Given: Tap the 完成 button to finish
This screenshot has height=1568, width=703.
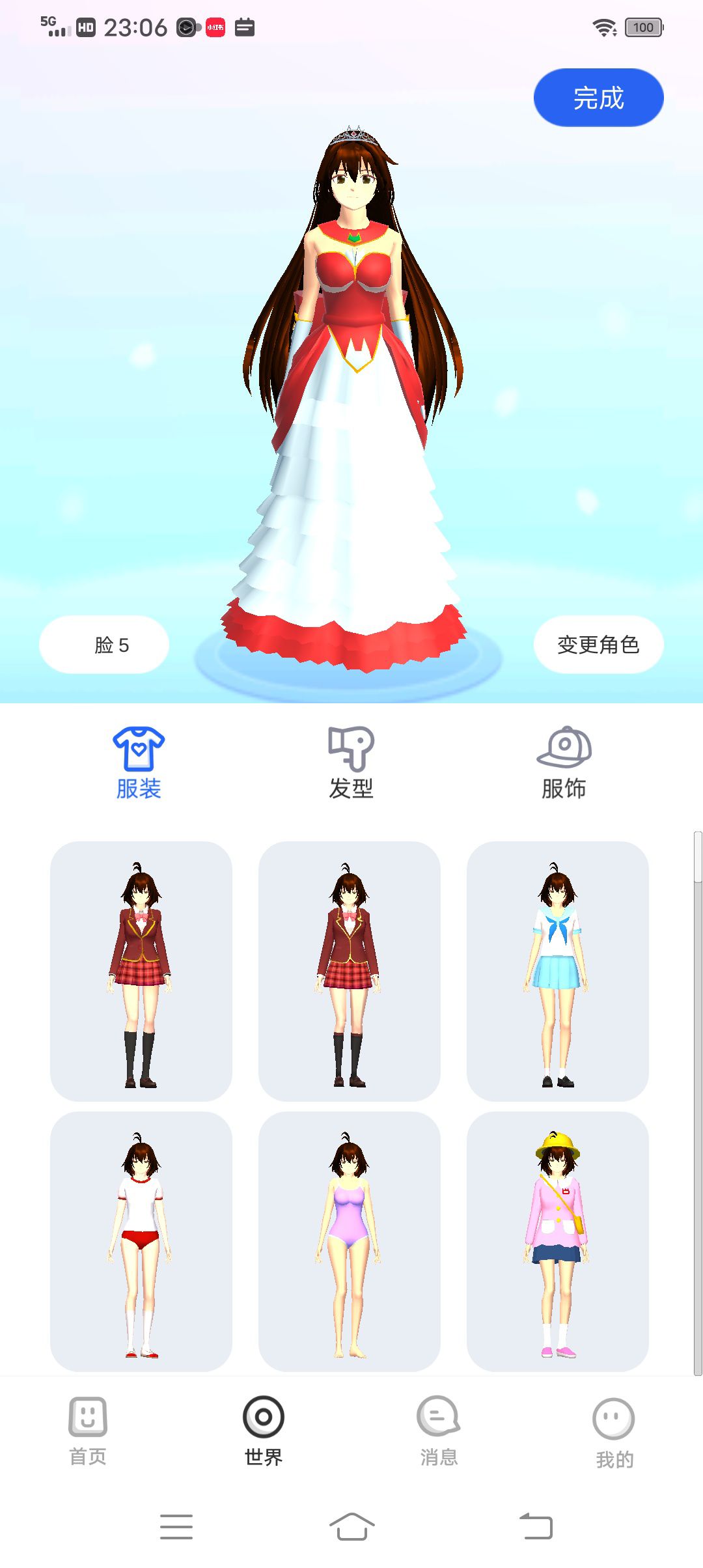Looking at the screenshot, I should 598,98.
